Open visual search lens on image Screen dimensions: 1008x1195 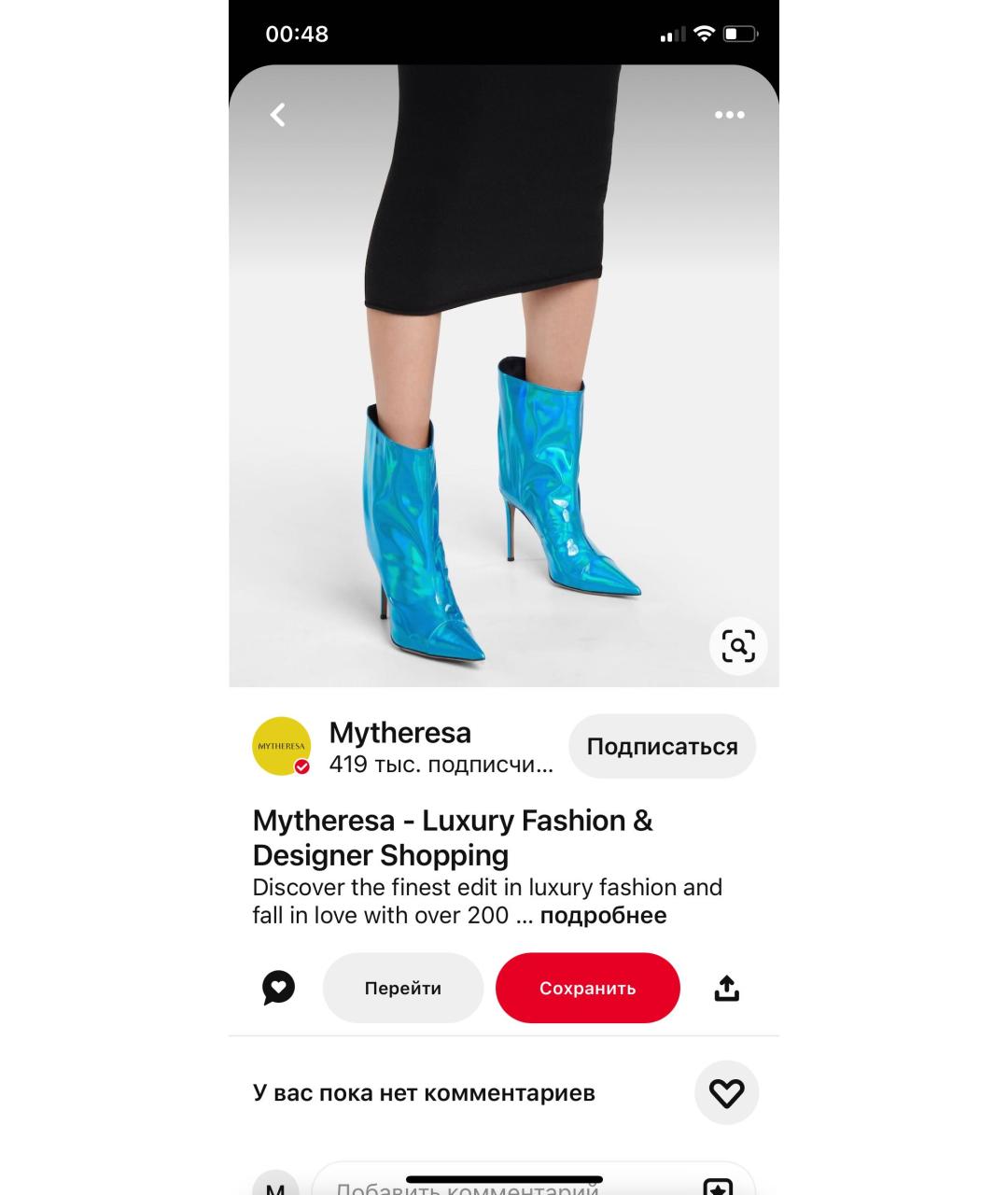coord(737,646)
